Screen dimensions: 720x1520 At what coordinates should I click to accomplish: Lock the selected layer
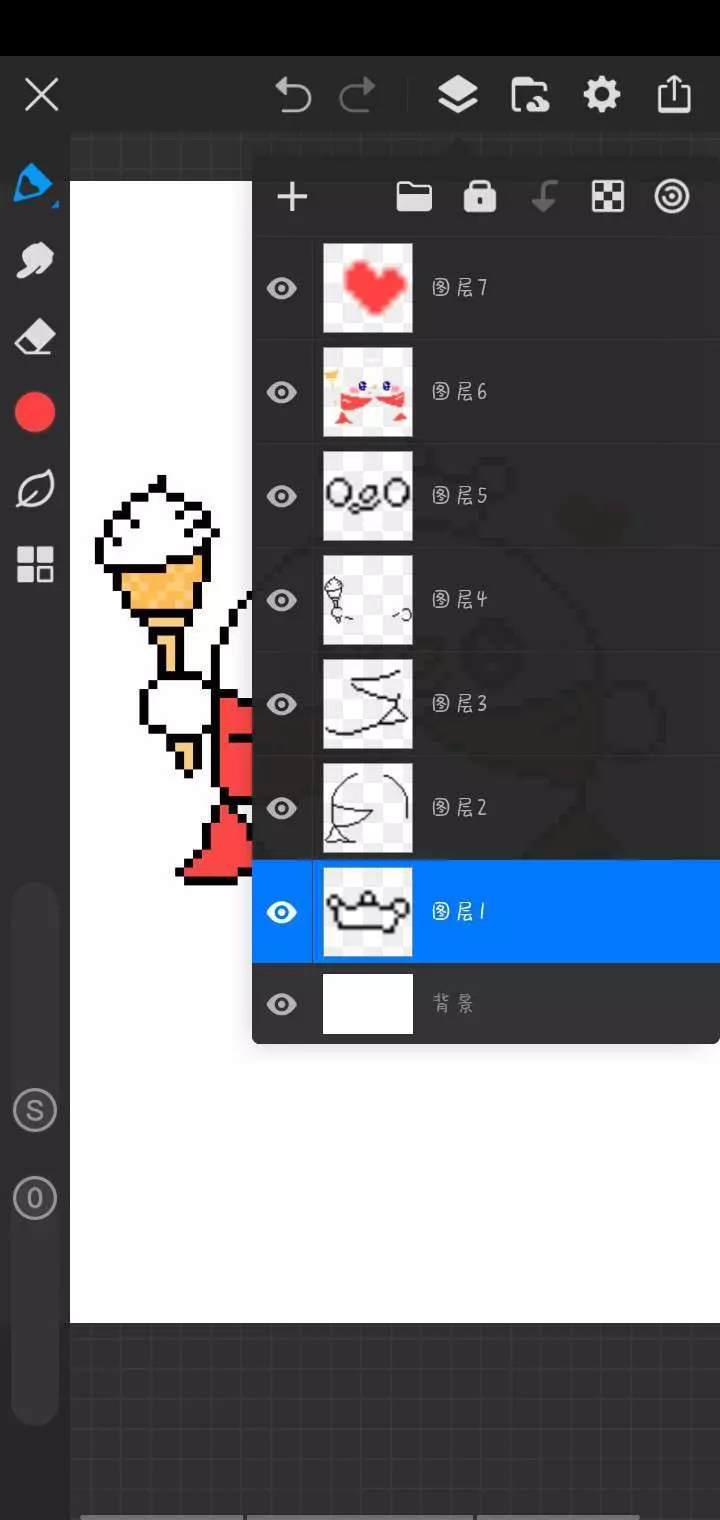[480, 197]
